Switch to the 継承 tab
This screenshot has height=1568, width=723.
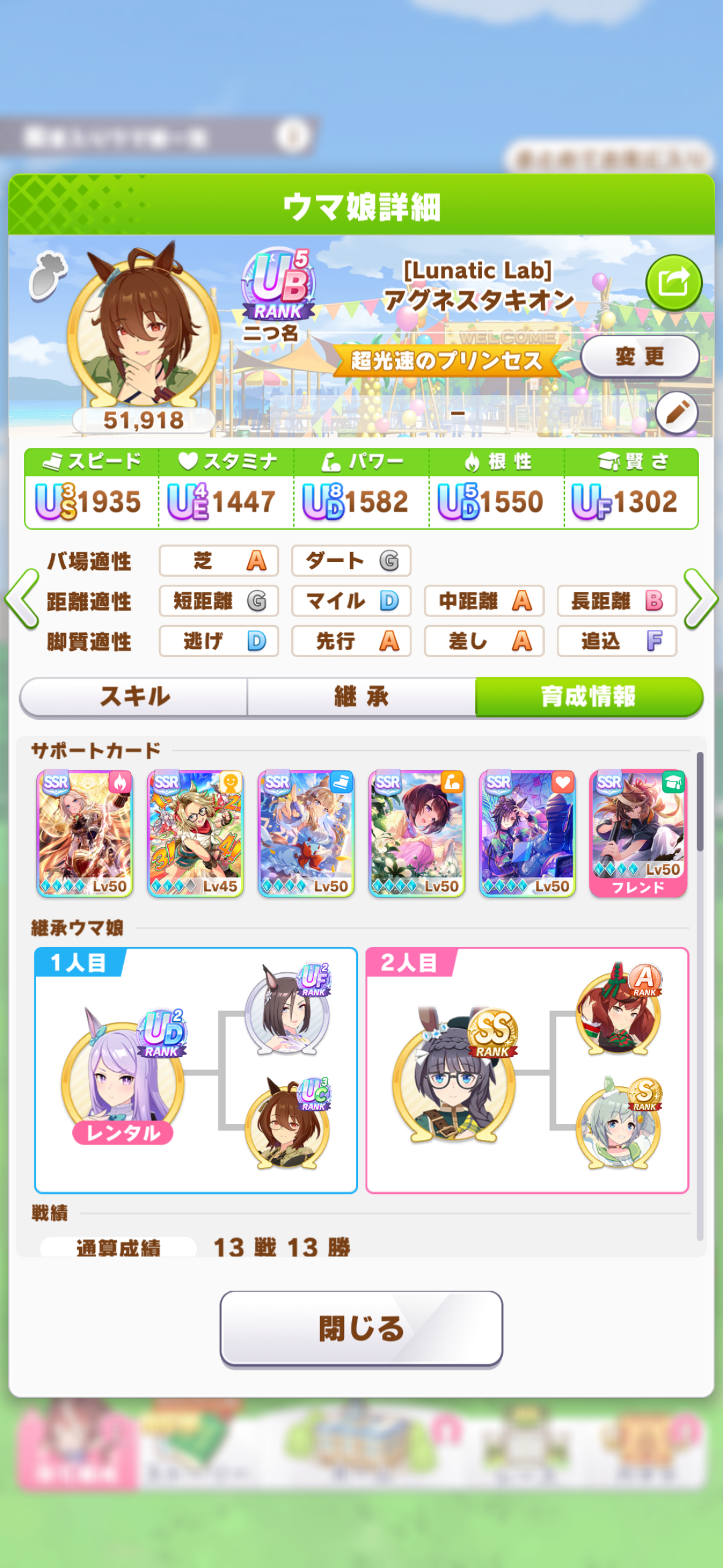[x=361, y=697]
